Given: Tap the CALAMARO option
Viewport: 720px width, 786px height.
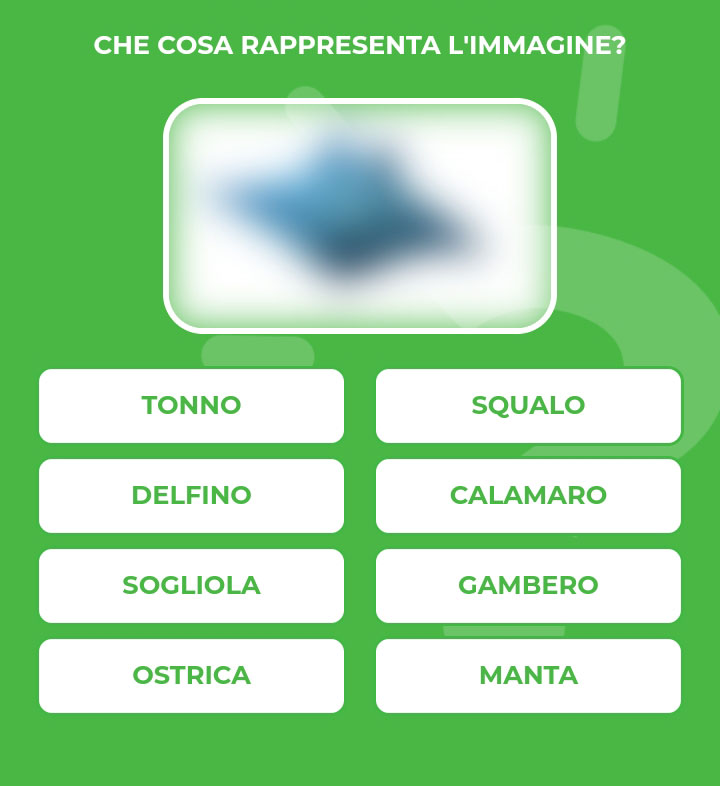Looking at the screenshot, I should pyautogui.click(x=528, y=495).
